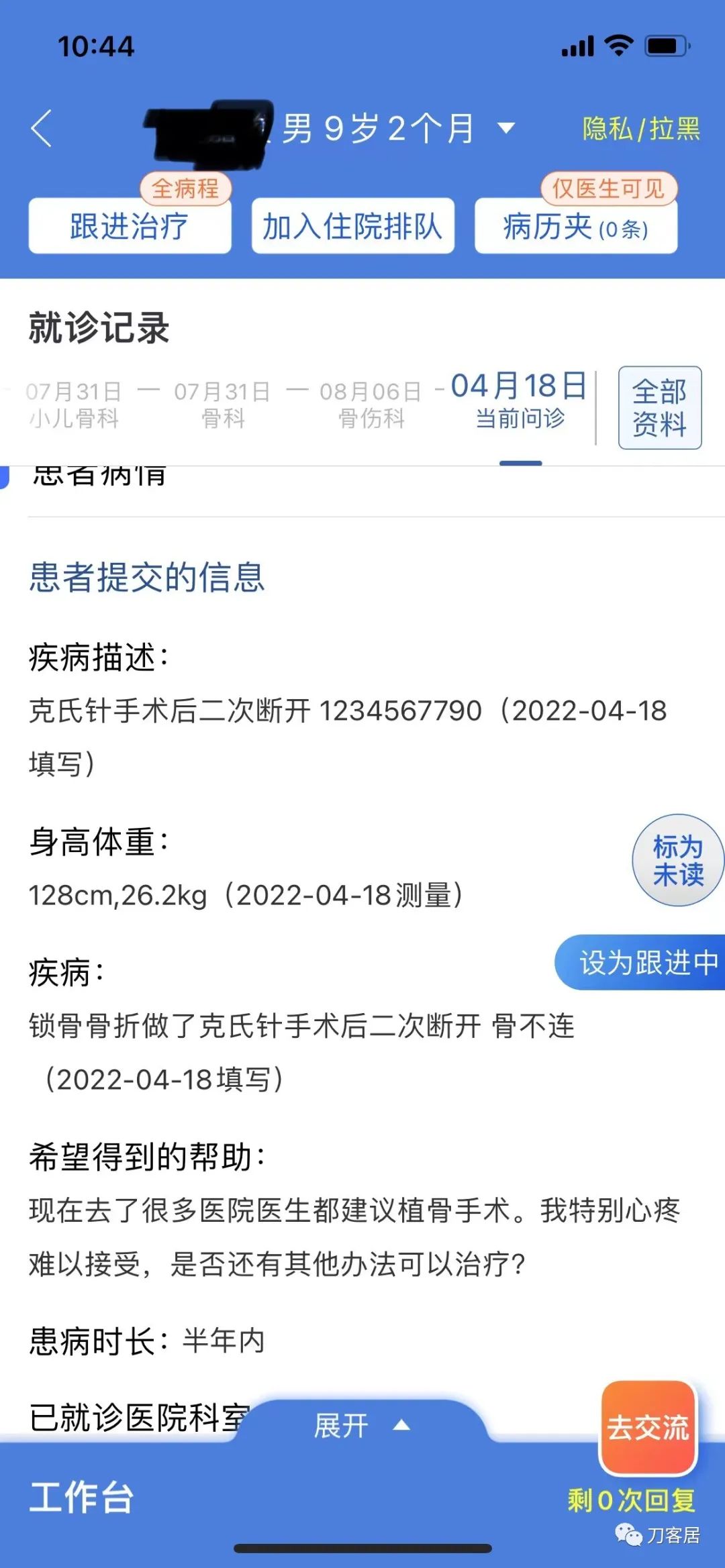725x1568 pixels.
Task: Select the 08月06日 骨伤科 visit record
Action: coord(373,403)
